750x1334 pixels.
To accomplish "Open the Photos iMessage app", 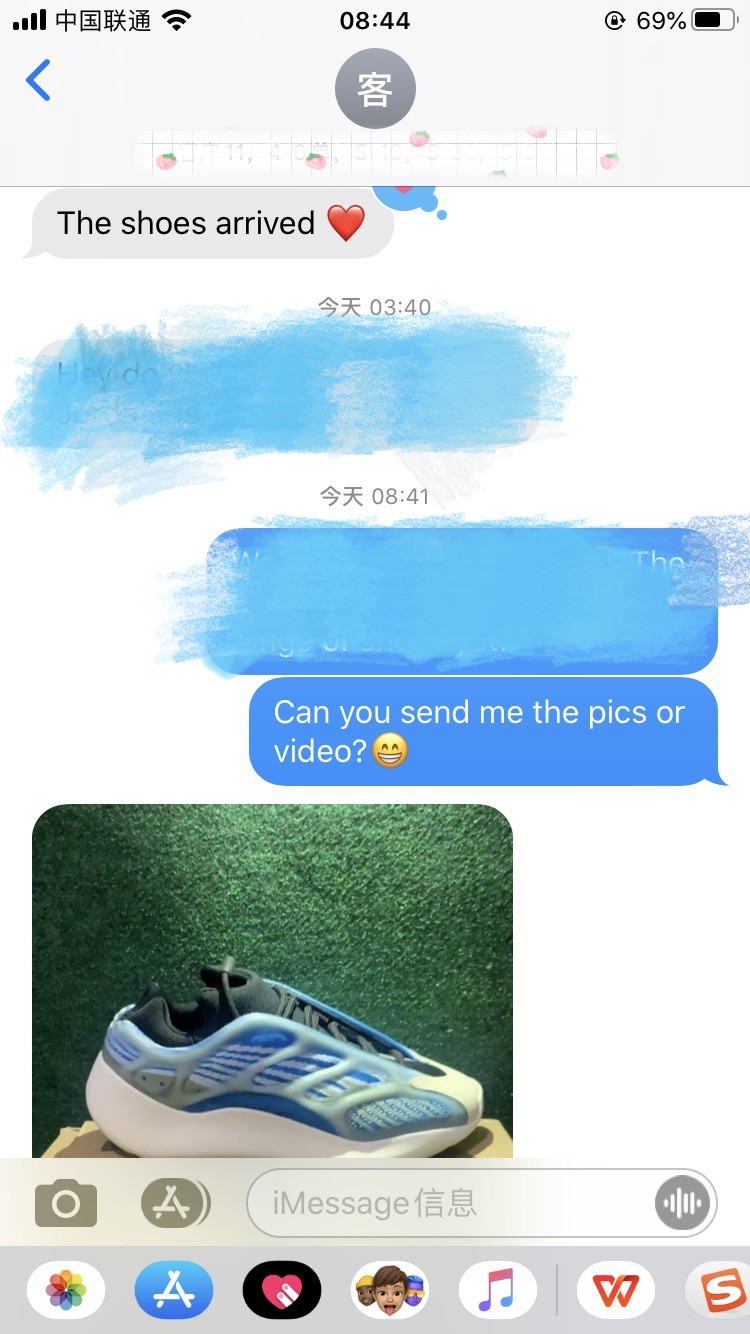I will tap(66, 1291).
